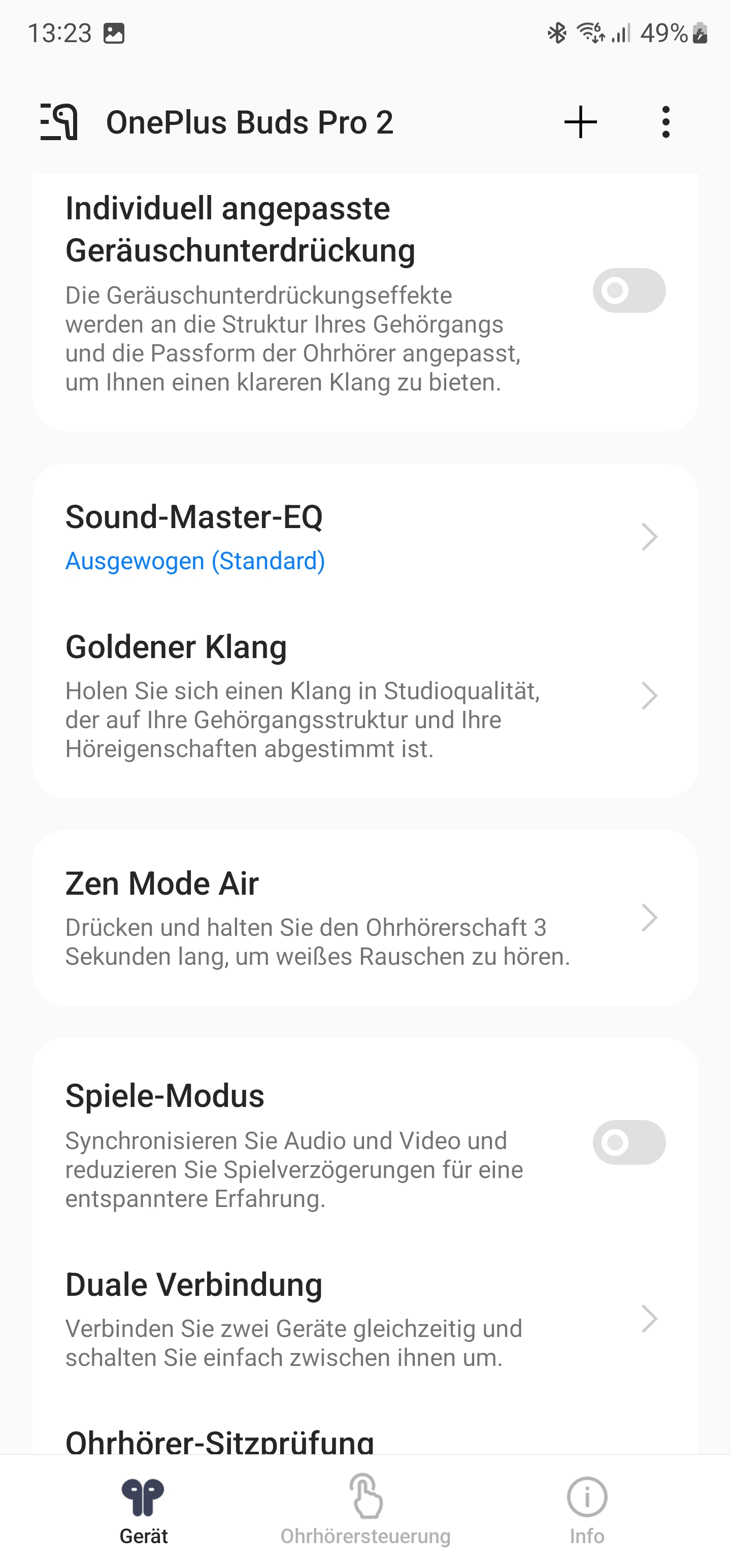Open Zen Mode Air

coord(365,918)
